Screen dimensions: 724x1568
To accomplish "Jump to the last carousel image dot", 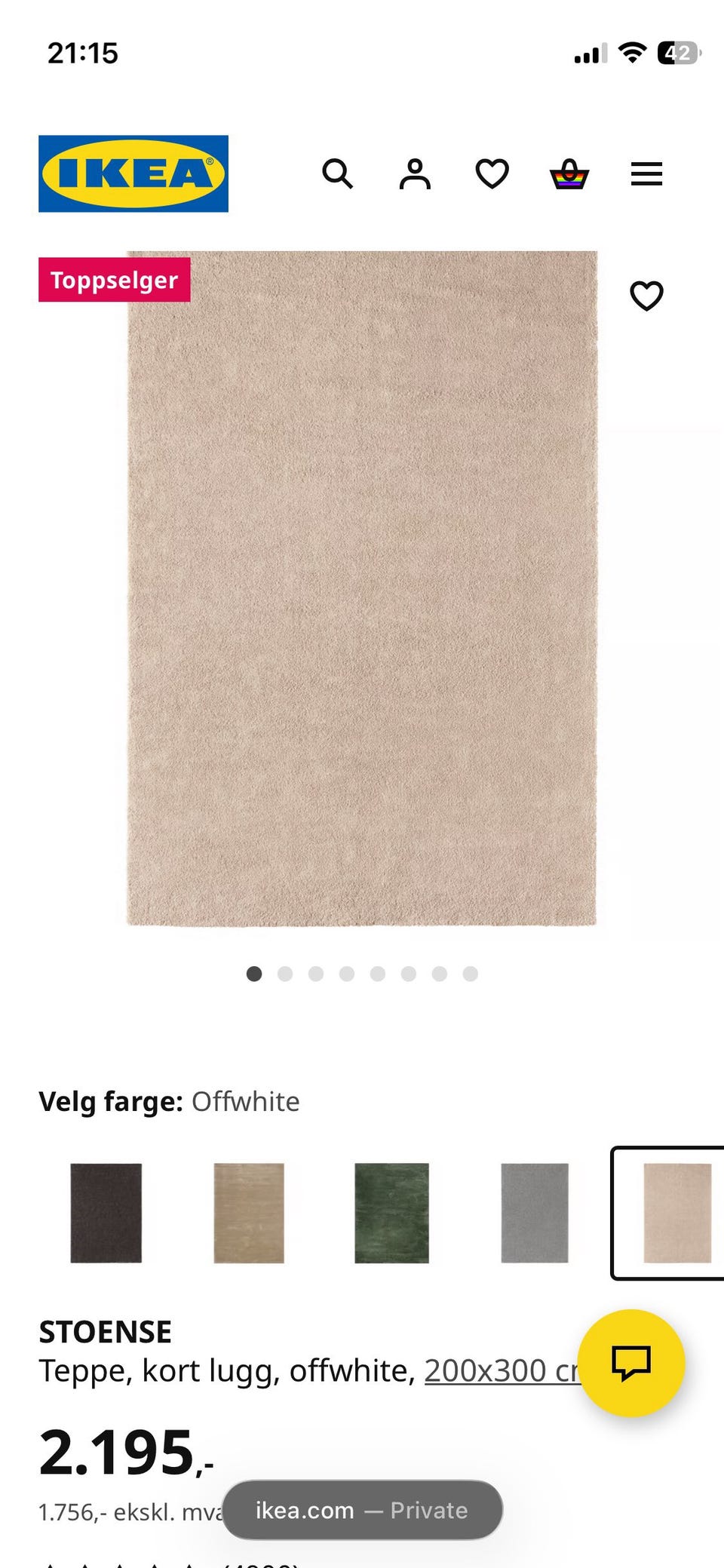I will [x=471, y=974].
